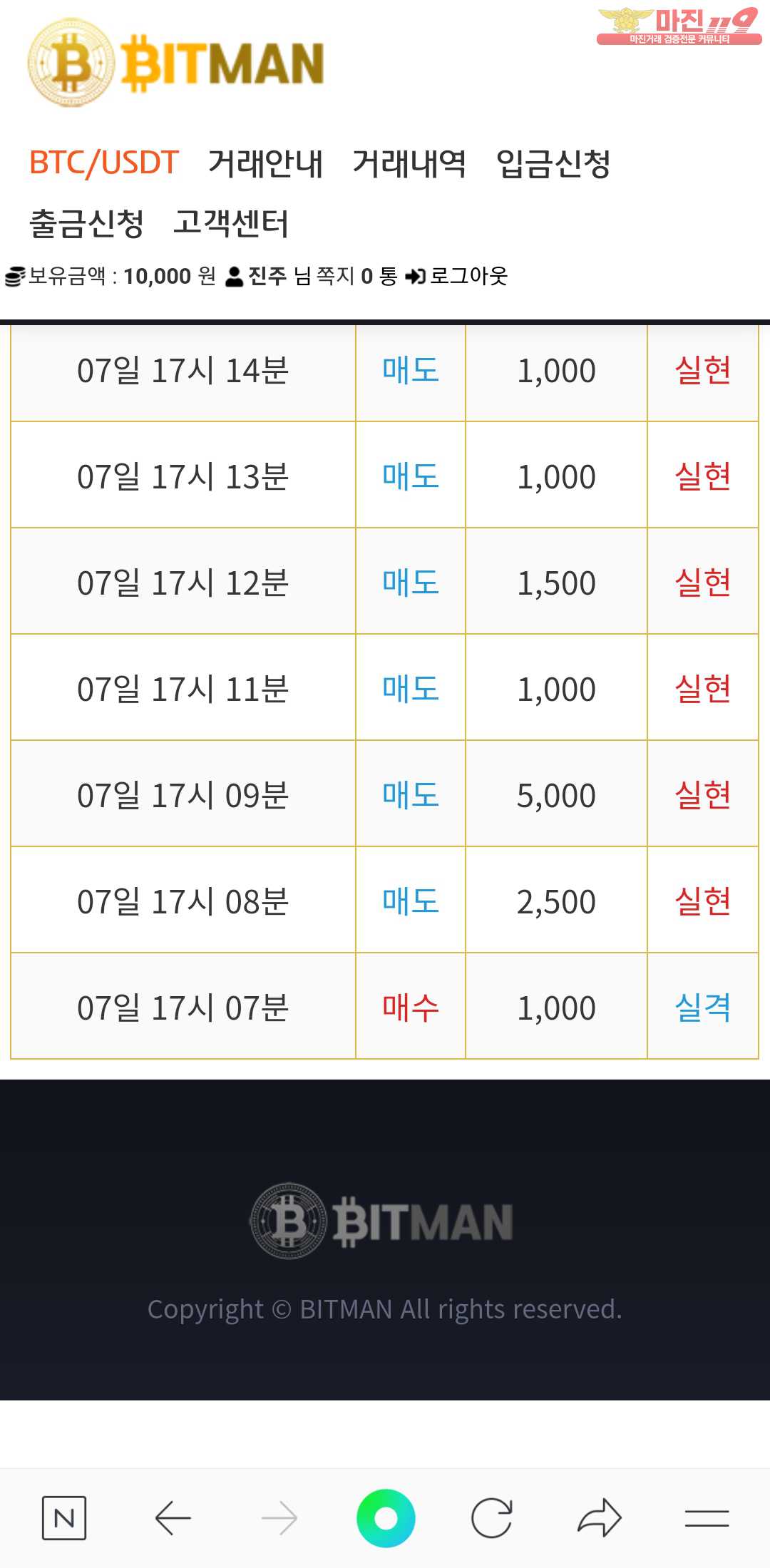
Task: Reload the current page
Action: click(492, 1518)
